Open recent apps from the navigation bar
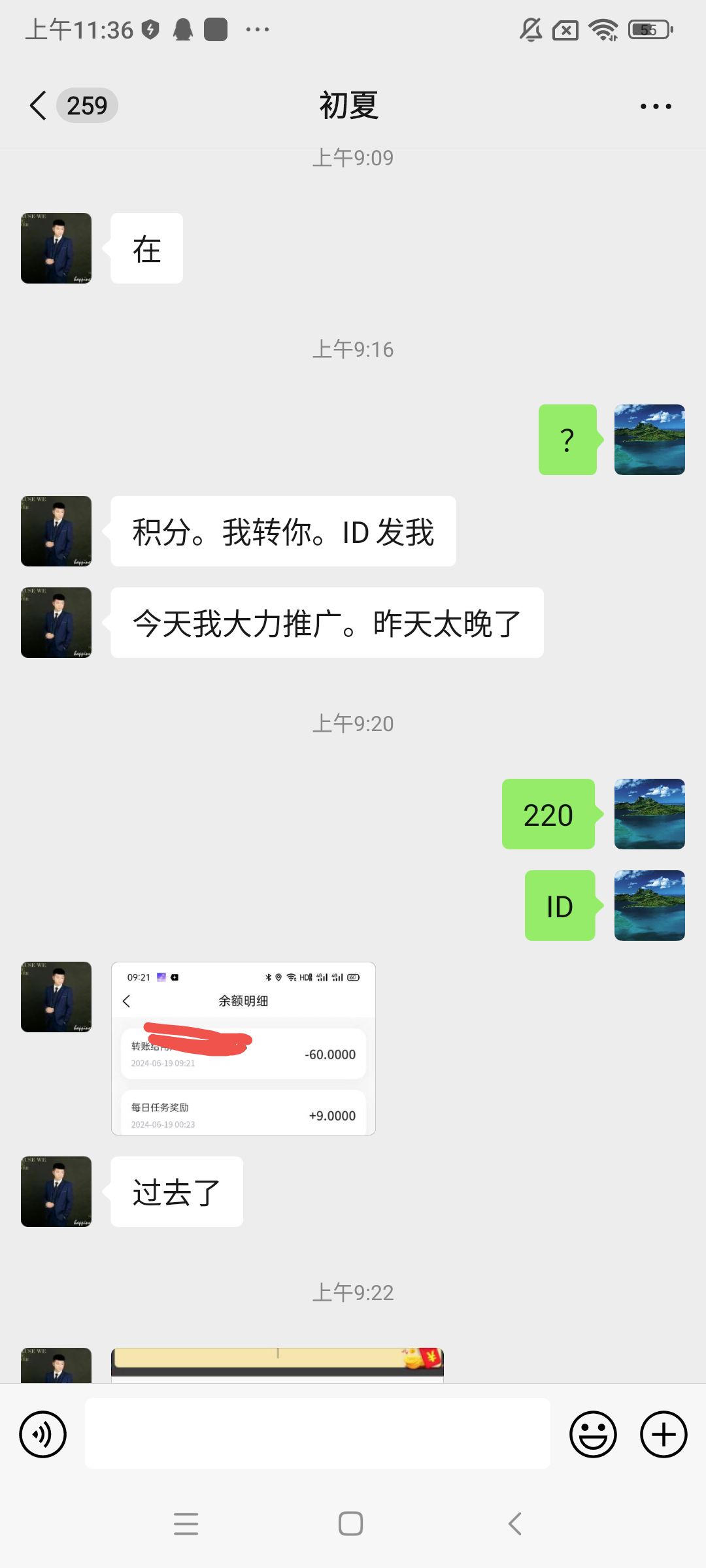The width and height of the screenshot is (706, 1568). pyautogui.click(x=186, y=1524)
